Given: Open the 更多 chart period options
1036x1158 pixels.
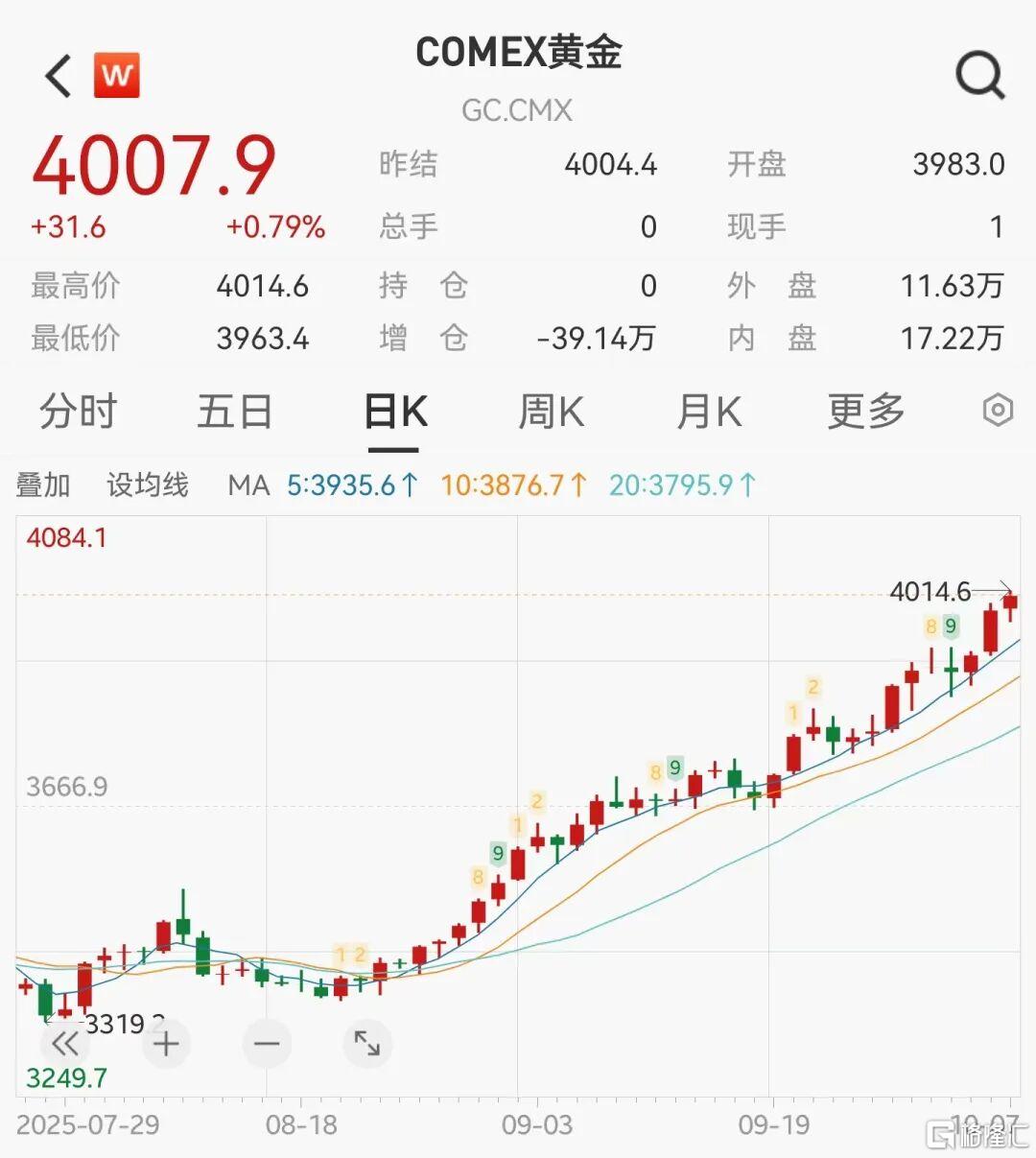Looking at the screenshot, I should [866, 413].
